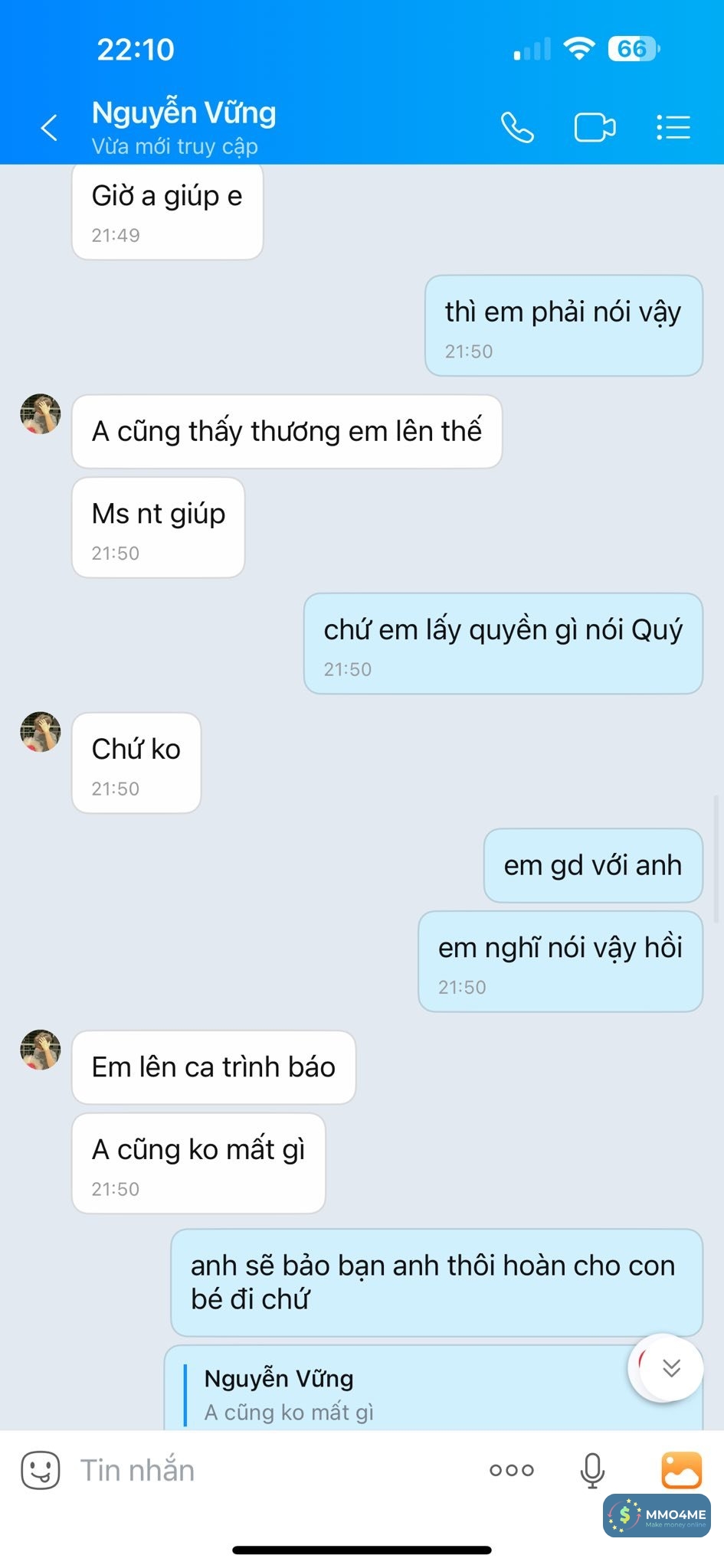Open avatar next to "Em lên ca trình báo"
724x1568 pixels.
40,1050
